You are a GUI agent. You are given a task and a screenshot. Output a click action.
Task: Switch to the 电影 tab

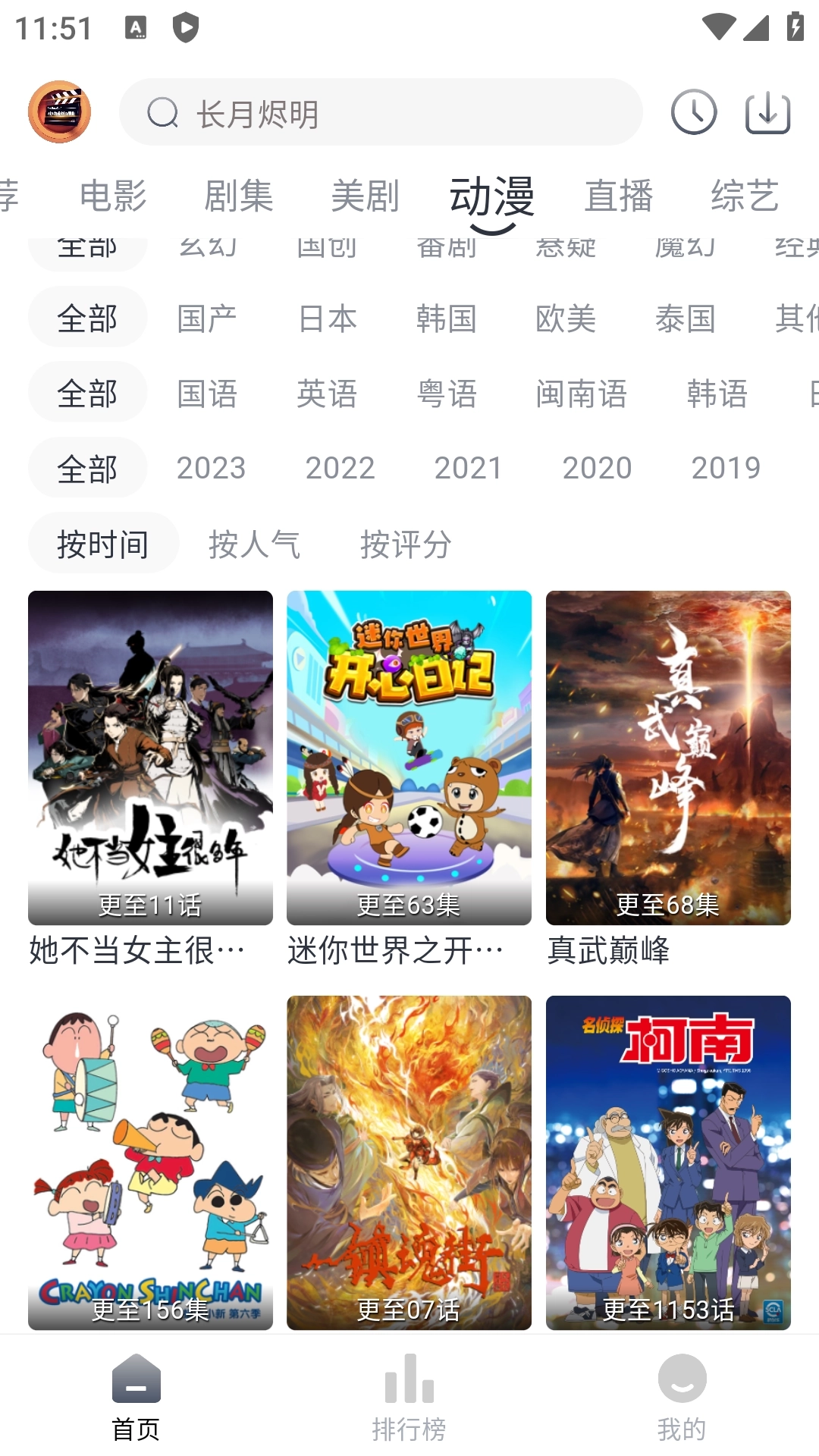[113, 196]
